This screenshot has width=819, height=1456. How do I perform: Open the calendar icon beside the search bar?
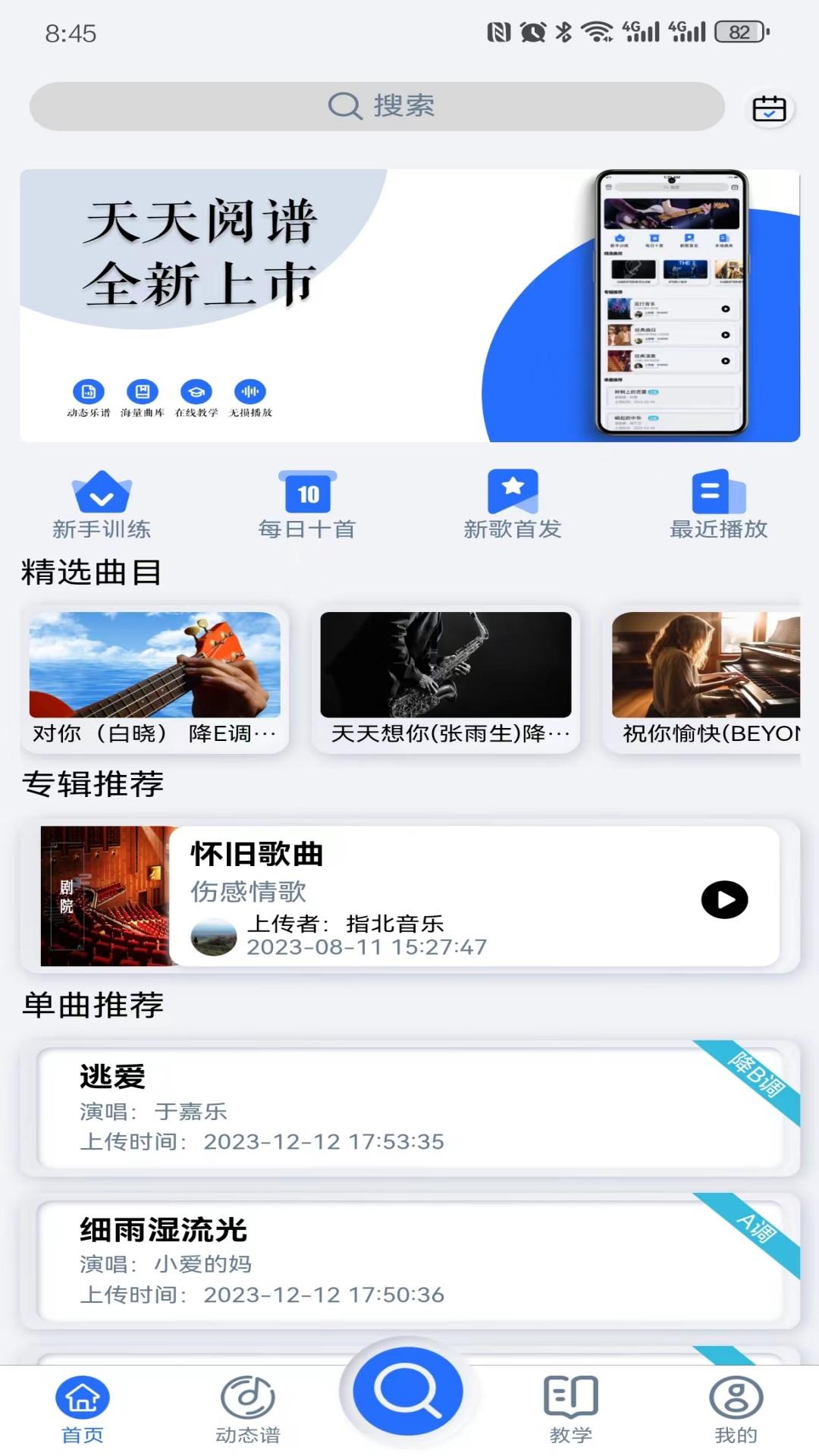tap(770, 109)
